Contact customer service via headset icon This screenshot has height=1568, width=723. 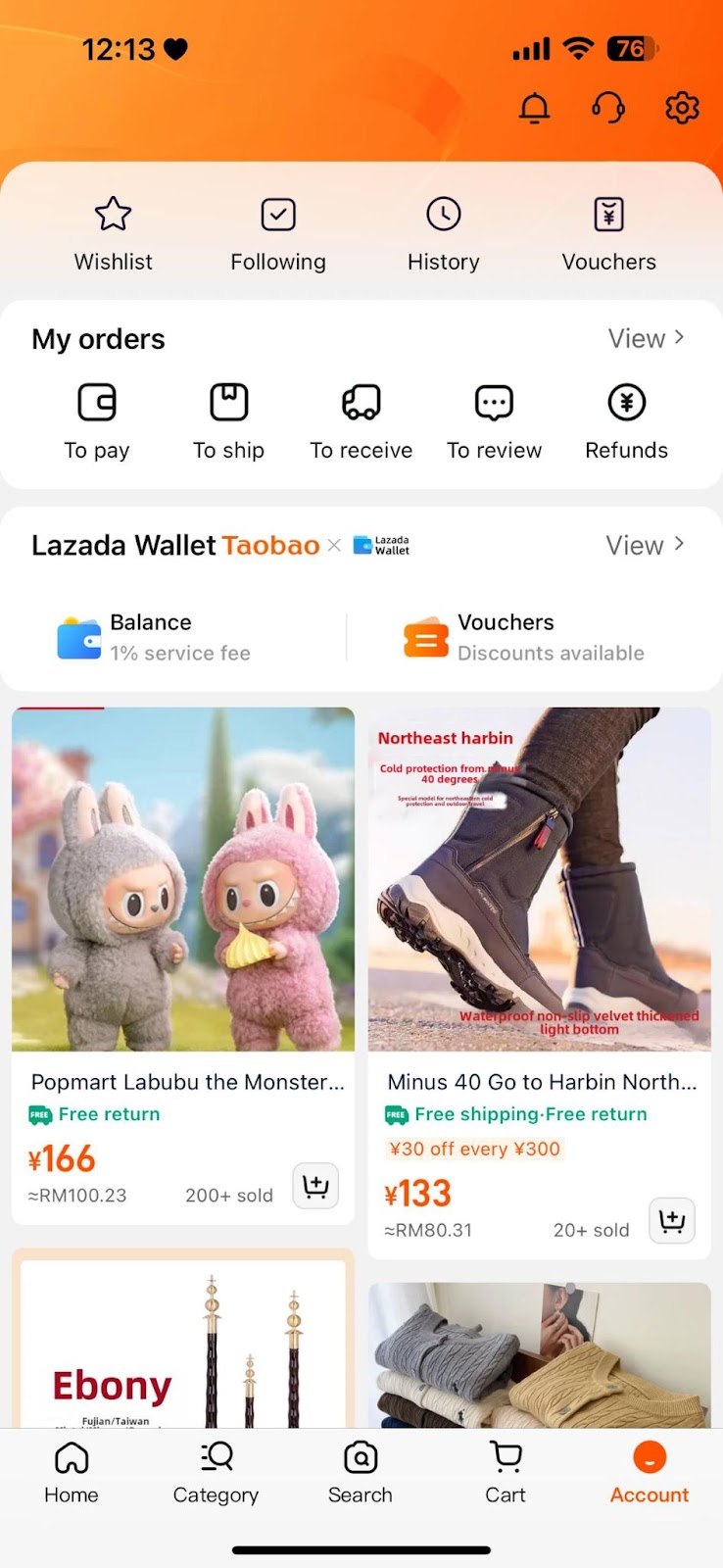coord(608,108)
